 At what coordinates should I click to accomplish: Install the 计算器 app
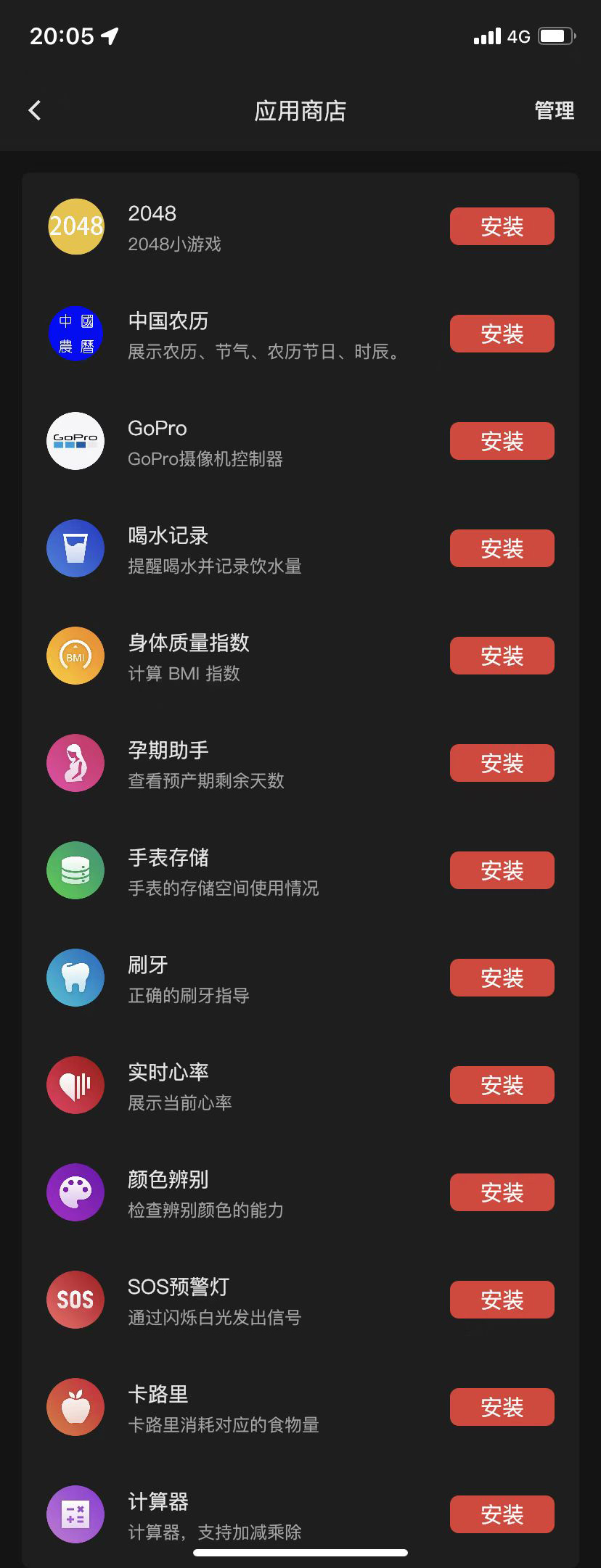coord(502,1514)
